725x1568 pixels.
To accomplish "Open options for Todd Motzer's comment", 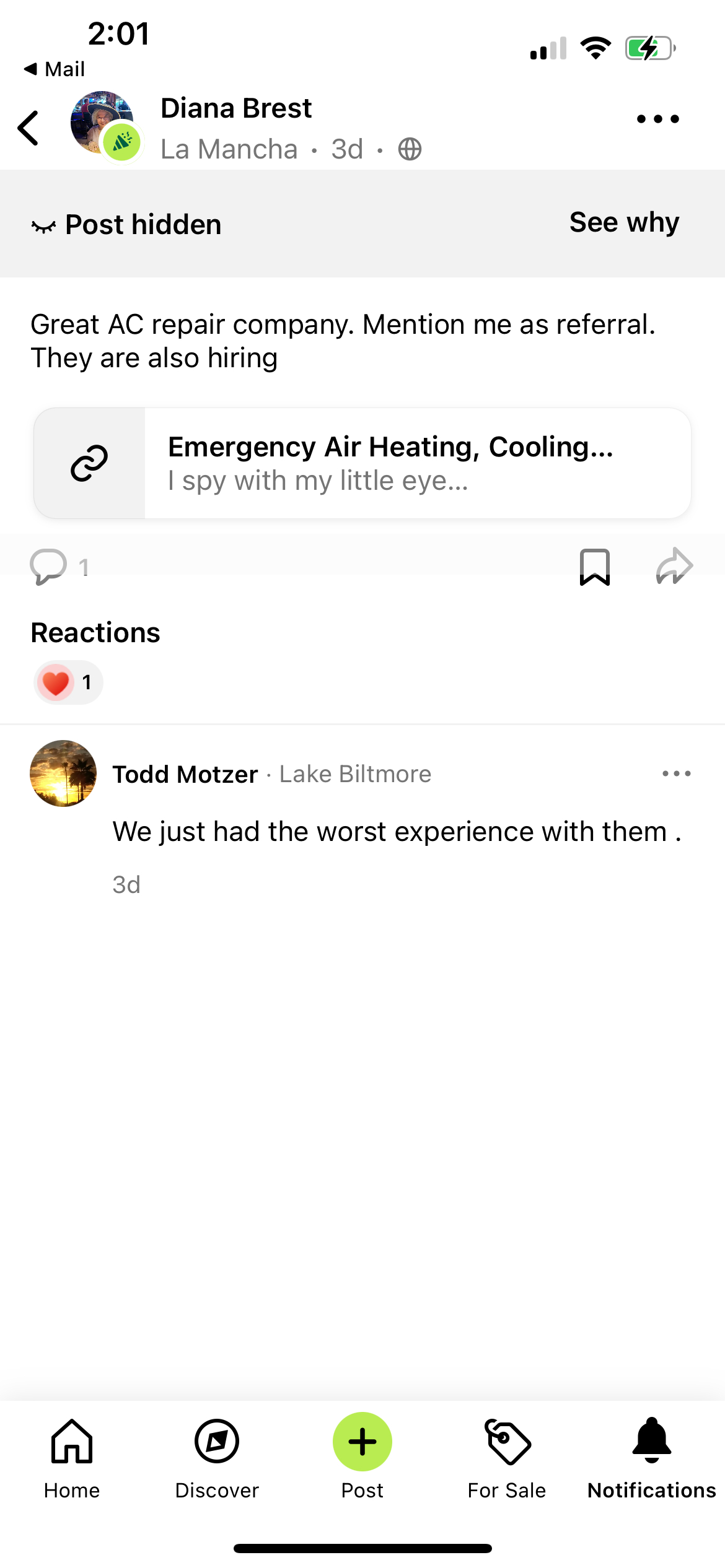I will 676,773.
